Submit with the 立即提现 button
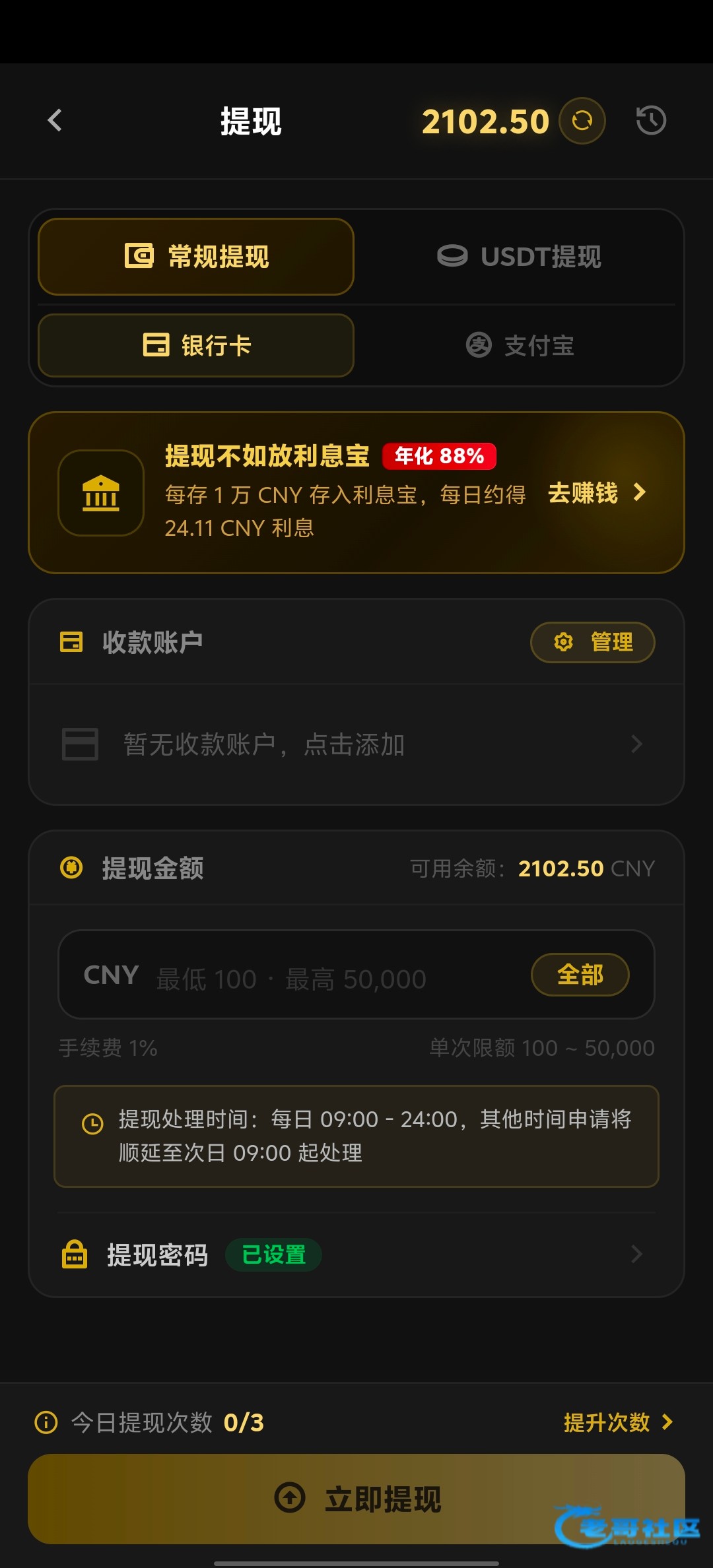 coord(356,1499)
